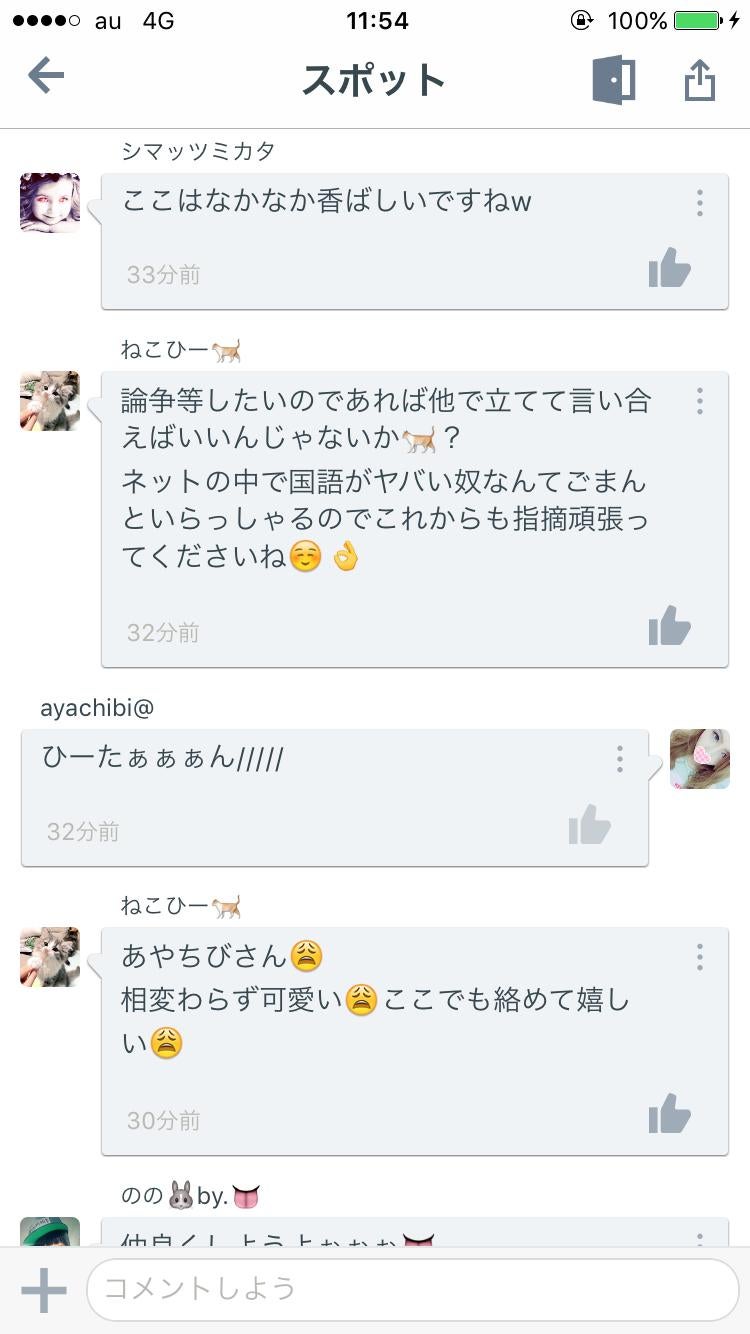Open options for the ayachibi@ comment

click(619, 759)
